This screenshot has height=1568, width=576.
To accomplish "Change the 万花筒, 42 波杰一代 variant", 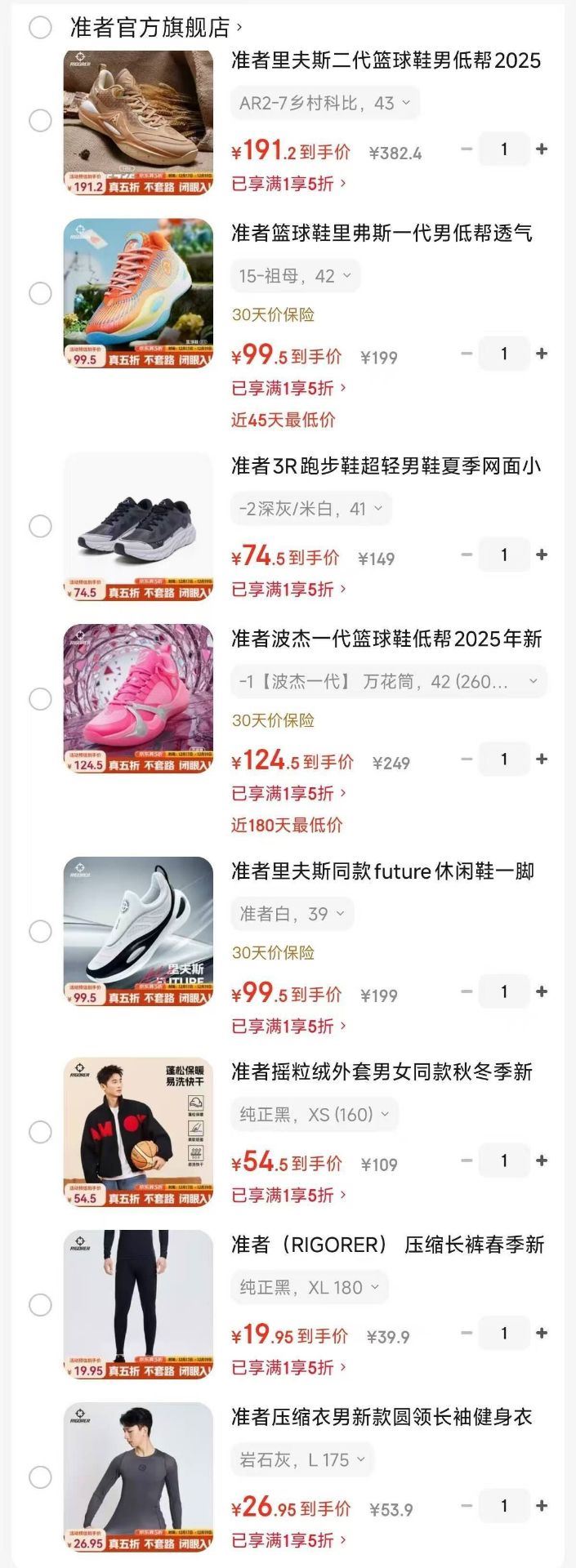I will pos(388,681).
